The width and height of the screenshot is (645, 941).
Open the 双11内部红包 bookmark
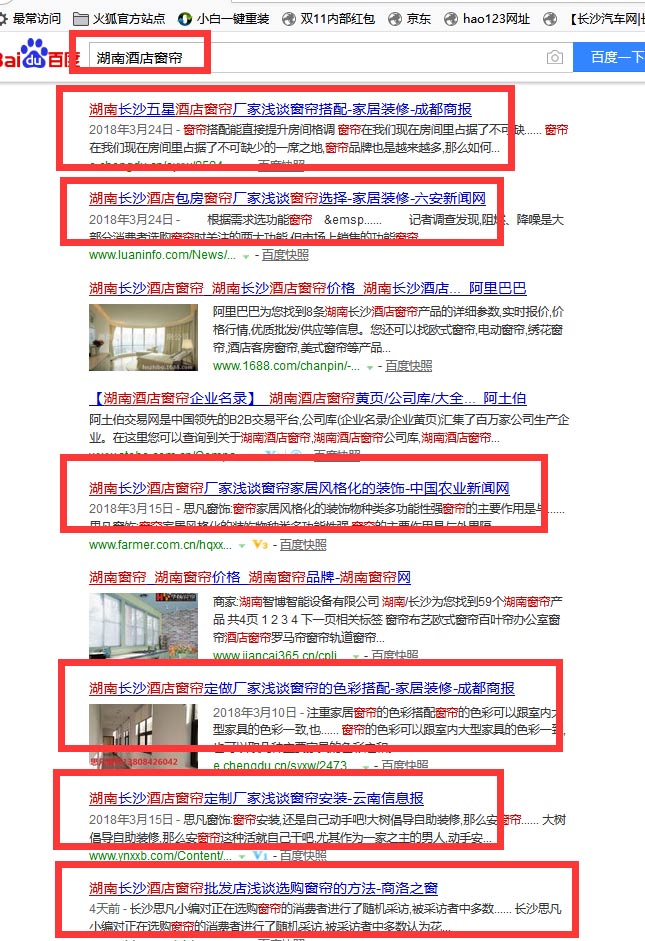(329, 18)
